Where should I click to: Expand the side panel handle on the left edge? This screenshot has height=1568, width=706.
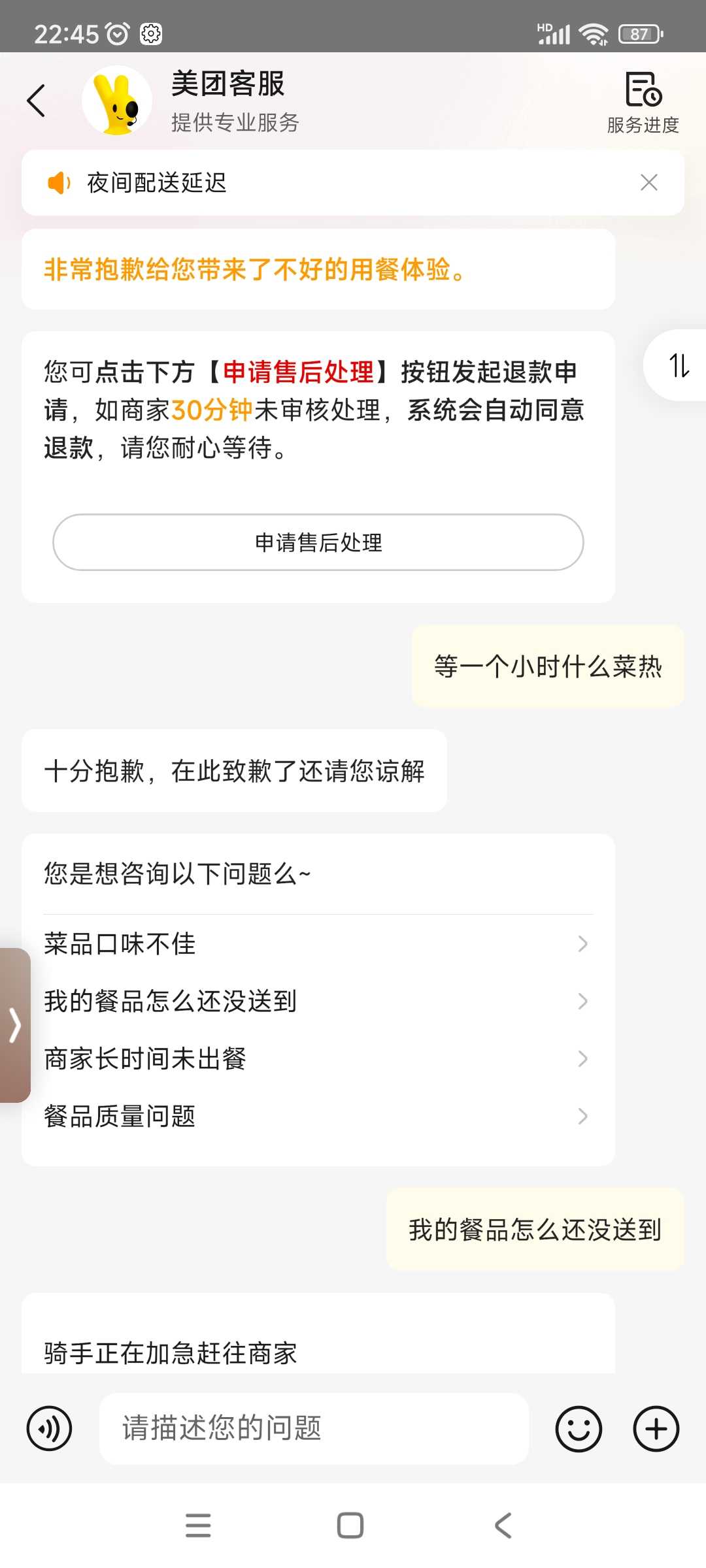tap(15, 1025)
